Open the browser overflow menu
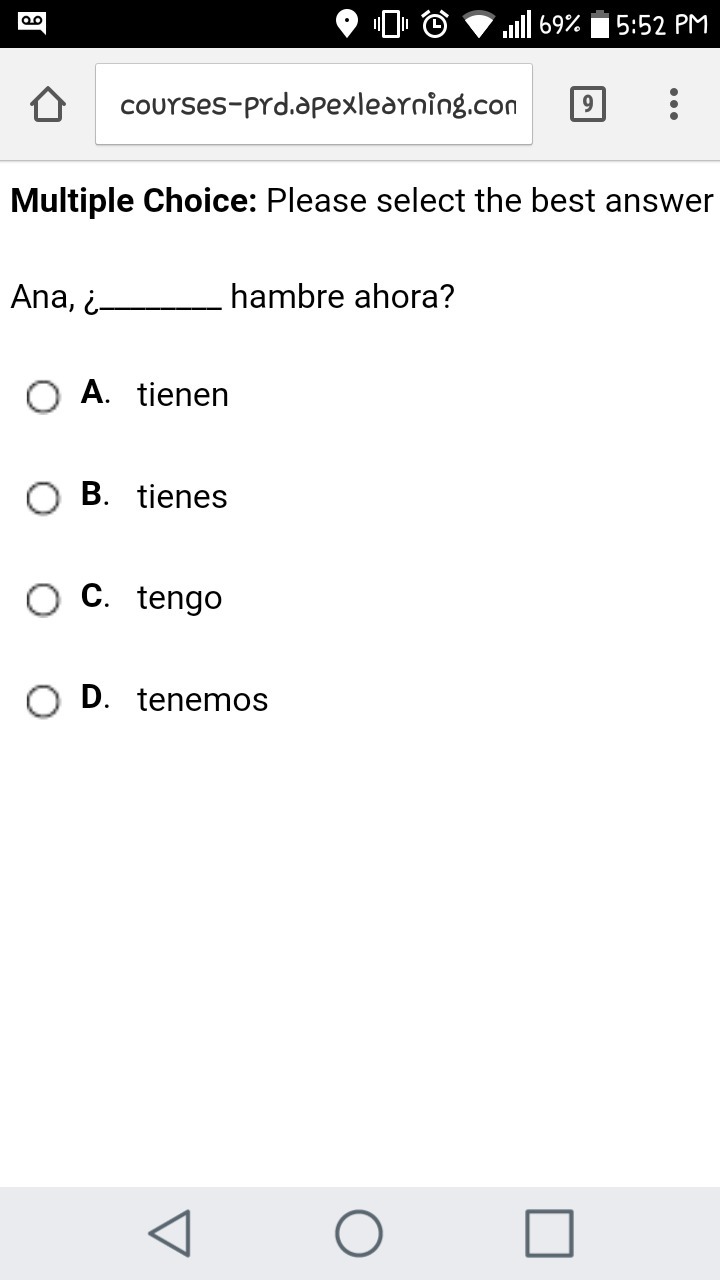 [x=674, y=104]
